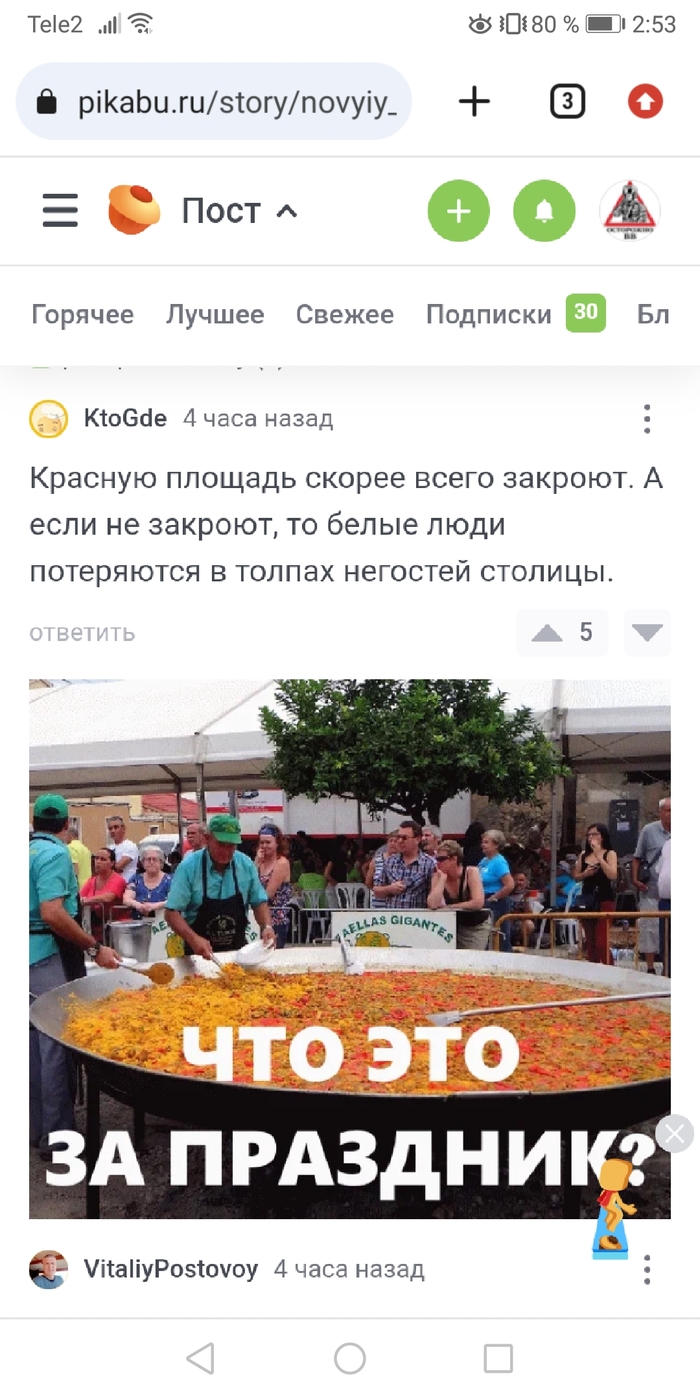Open a new browser tab
Image resolution: width=700 pixels, height=1400 pixels.
(474, 101)
